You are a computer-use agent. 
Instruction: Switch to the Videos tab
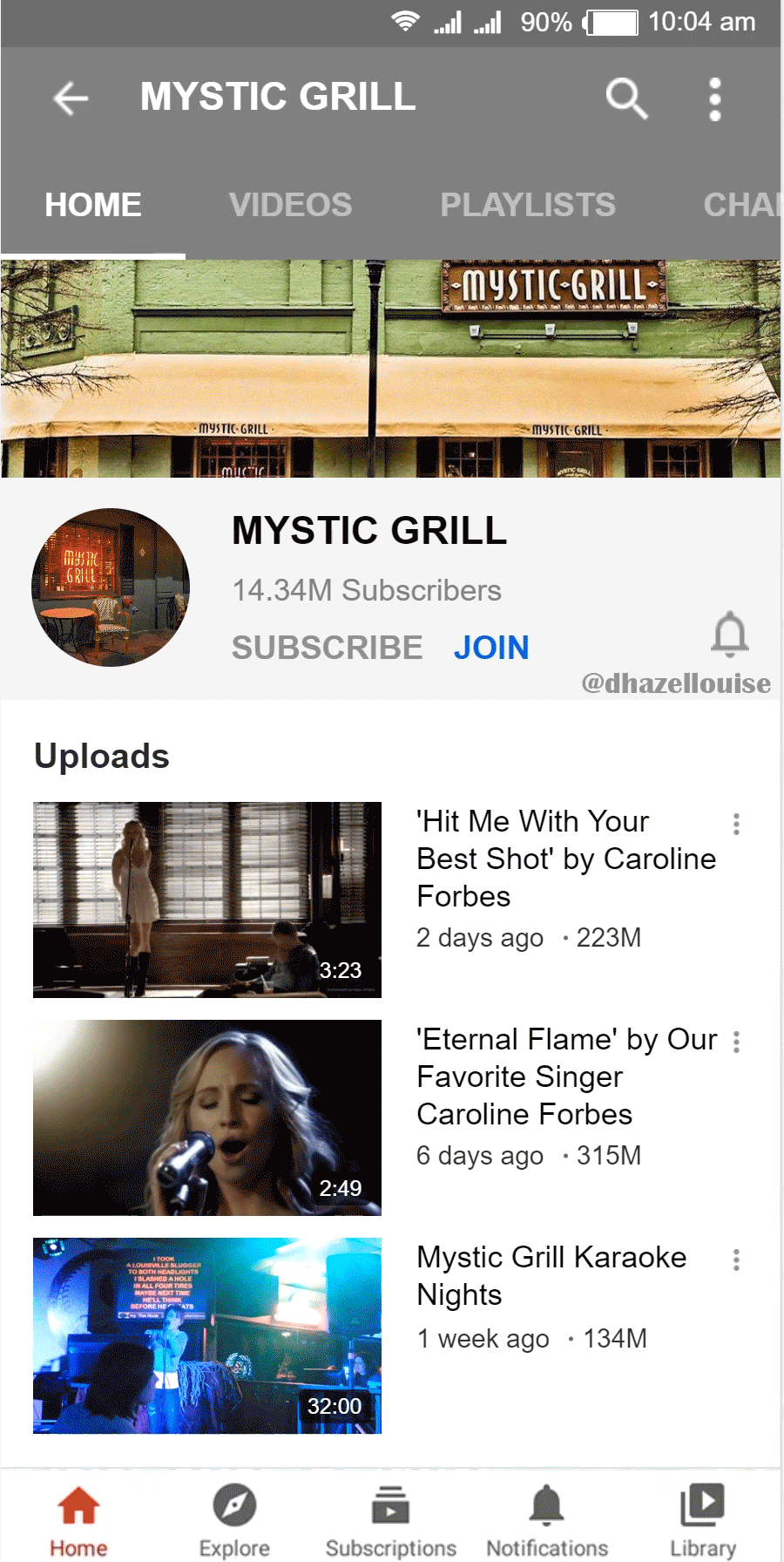(290, 205)
